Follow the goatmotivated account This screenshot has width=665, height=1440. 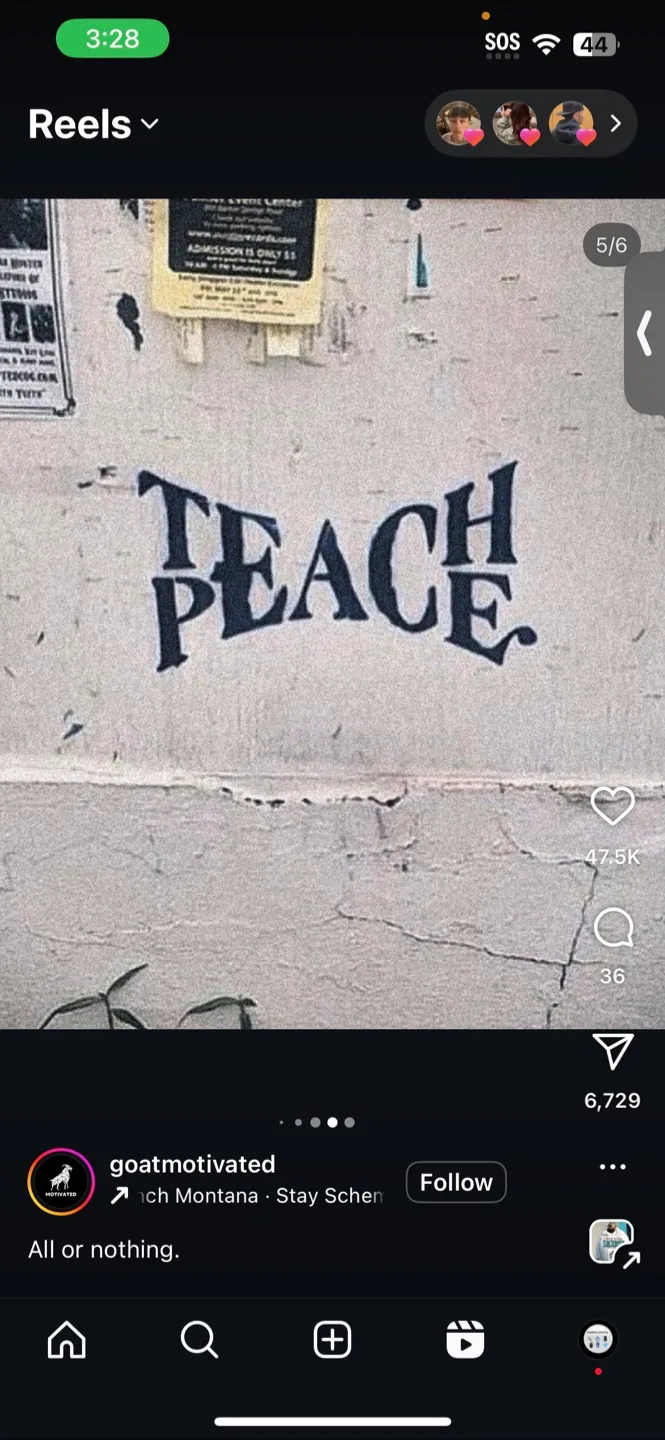pos(456,1182)
